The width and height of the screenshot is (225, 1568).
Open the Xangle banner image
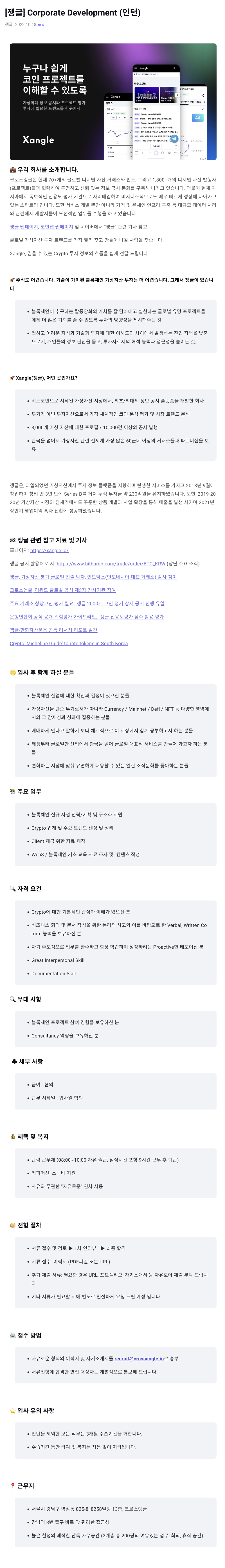point(112,102)
